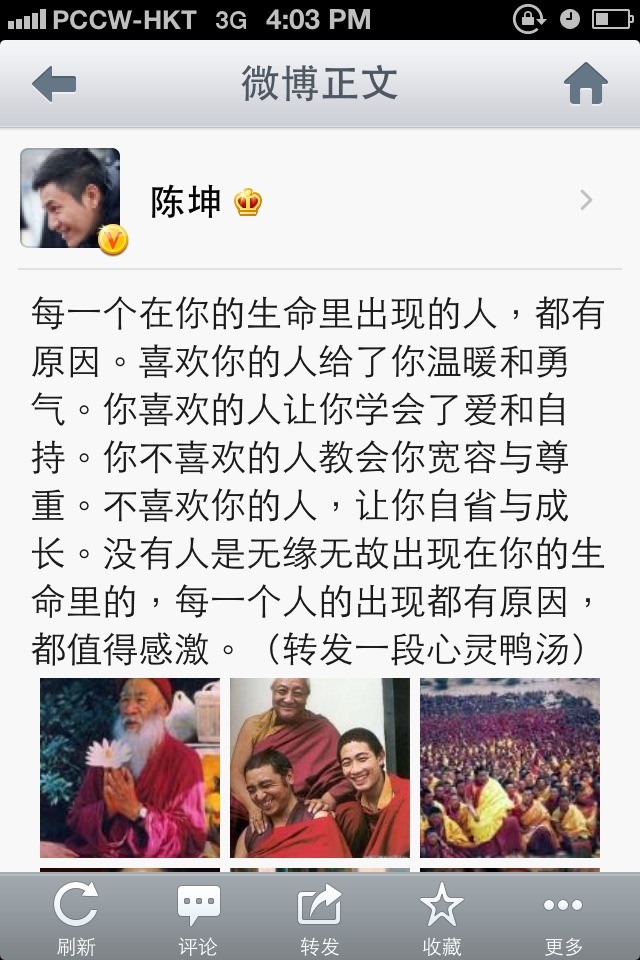Go to Weibo home via house icon
Screen dimensions: 640x960
[x=586, y=84]
